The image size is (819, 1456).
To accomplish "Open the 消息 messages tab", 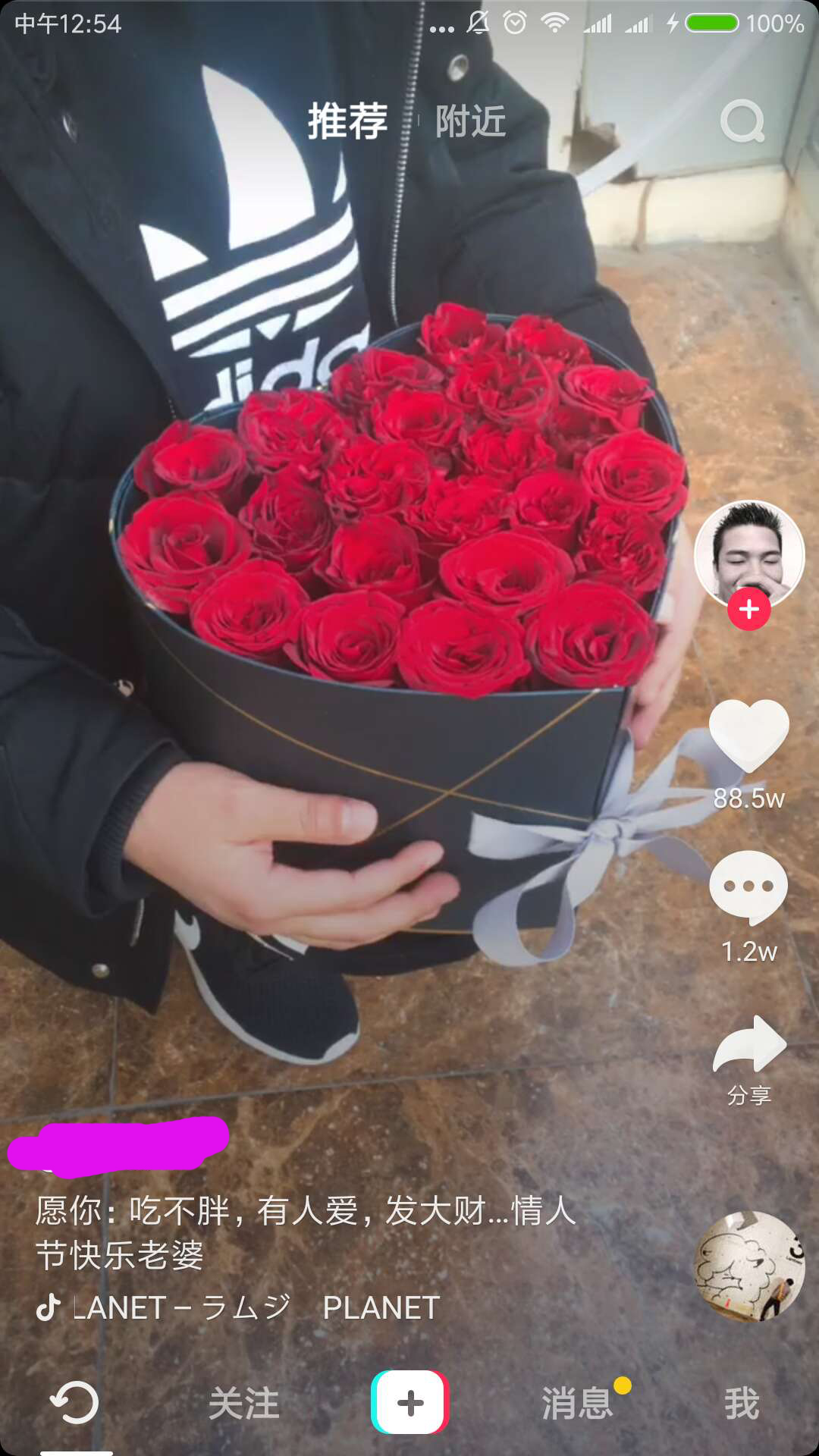I will (x=577, y=1403).
